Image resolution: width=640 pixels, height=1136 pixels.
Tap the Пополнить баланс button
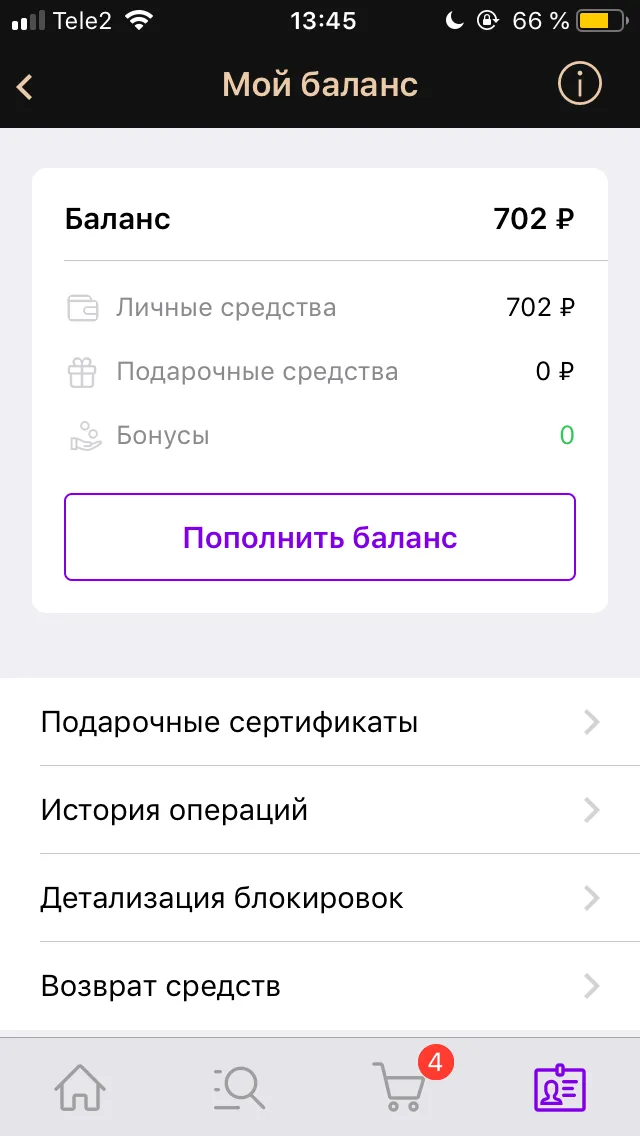point(320,537)
